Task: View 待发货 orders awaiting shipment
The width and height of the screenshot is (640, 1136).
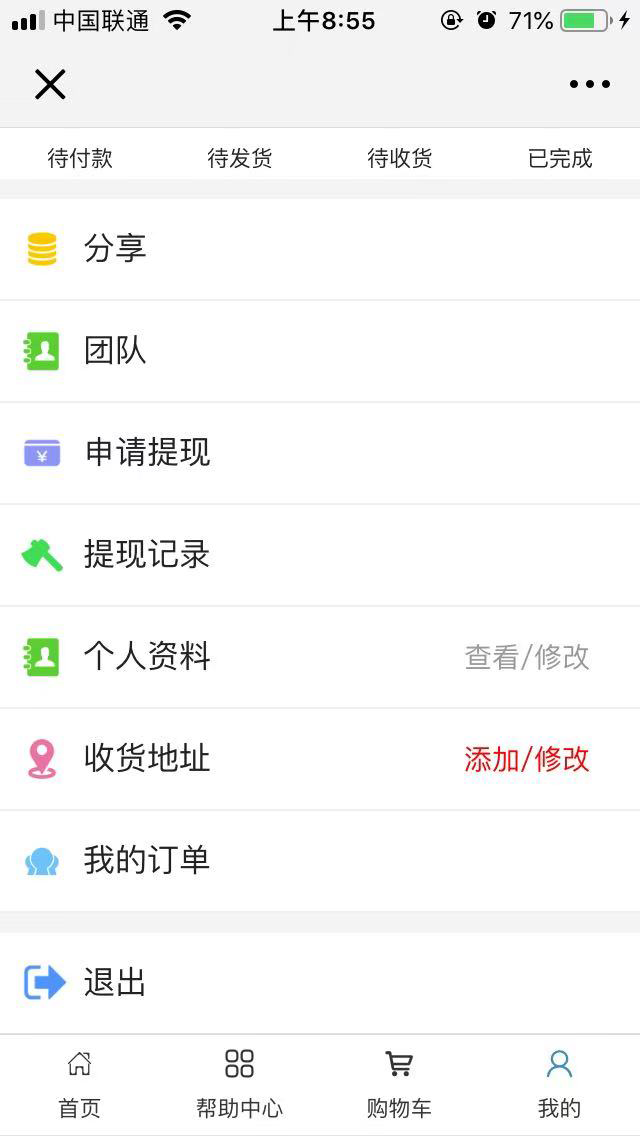Action: click(x=240, y=158)
